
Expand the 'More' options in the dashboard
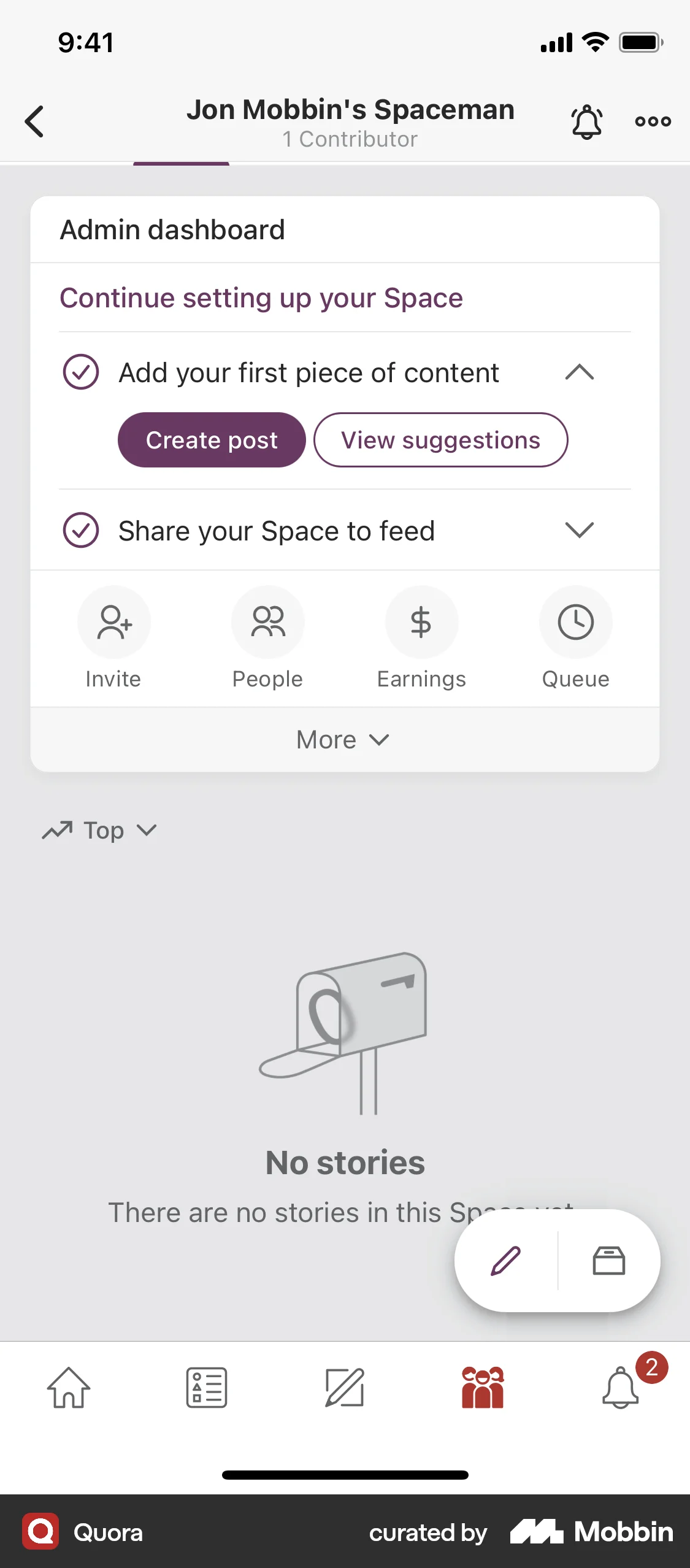tap(345, 739)
